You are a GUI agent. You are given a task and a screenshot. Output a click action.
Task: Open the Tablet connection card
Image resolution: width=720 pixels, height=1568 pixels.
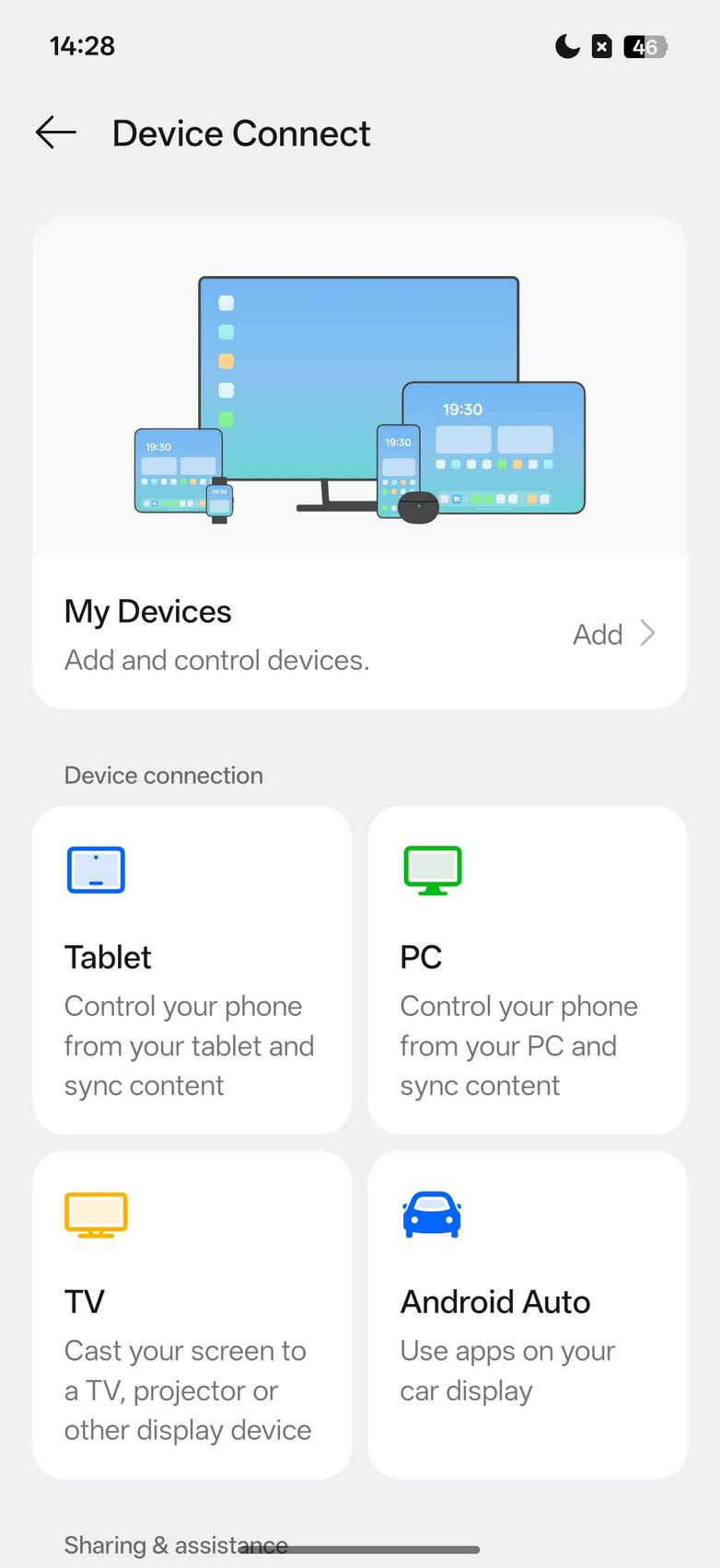click(x=192, y=970)
